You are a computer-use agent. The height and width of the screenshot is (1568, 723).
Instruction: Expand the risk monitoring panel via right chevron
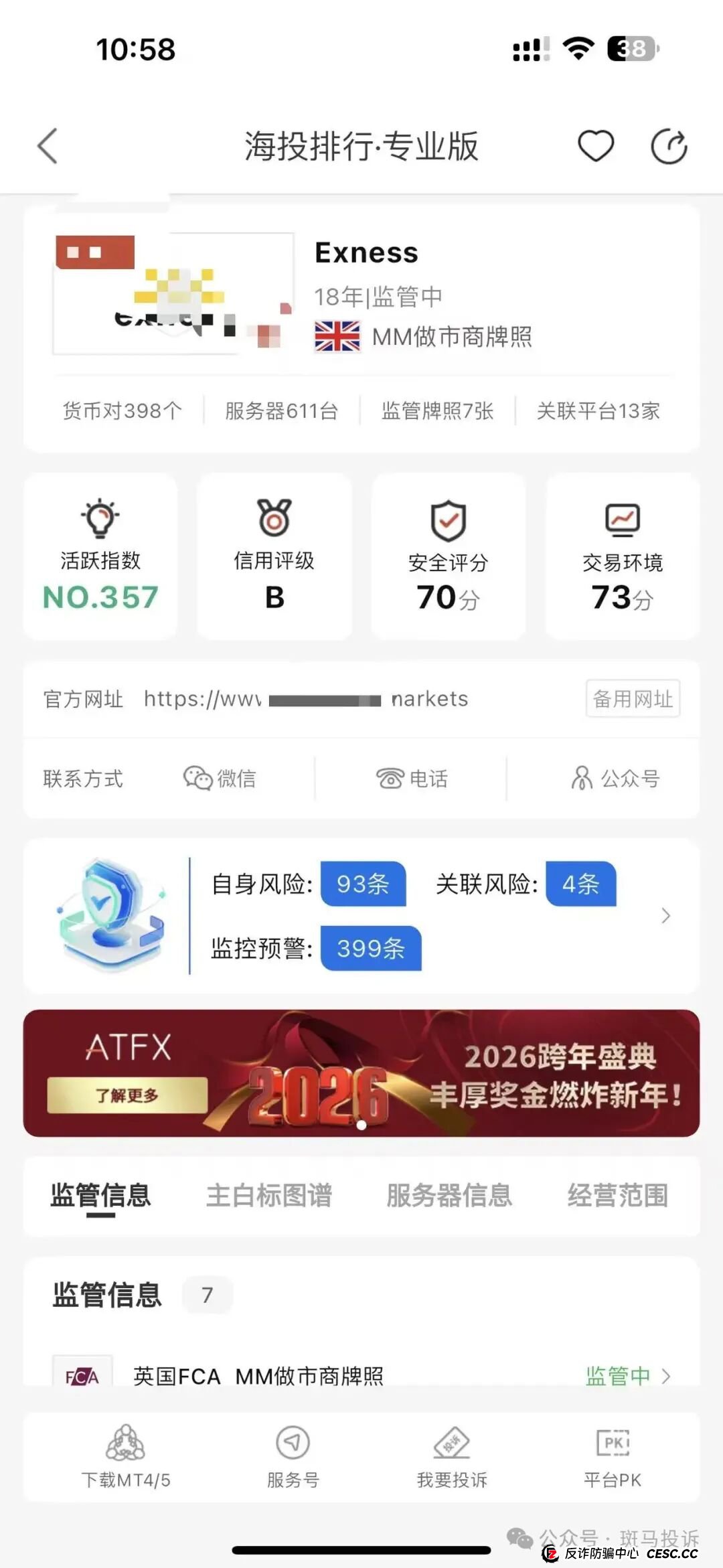click(665, 915)
